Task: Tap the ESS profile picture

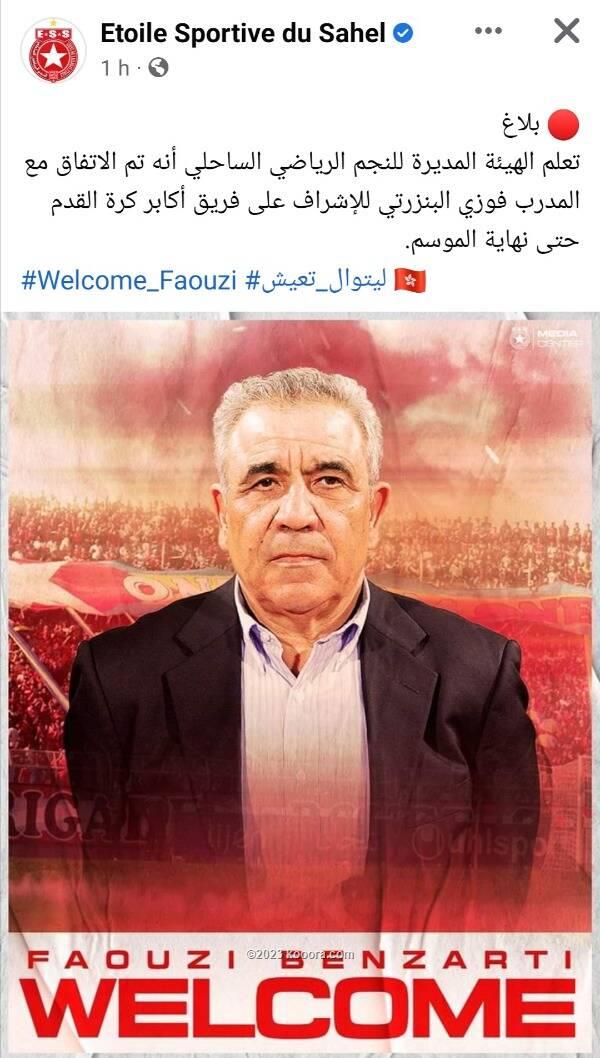Action: click(53, 49)
